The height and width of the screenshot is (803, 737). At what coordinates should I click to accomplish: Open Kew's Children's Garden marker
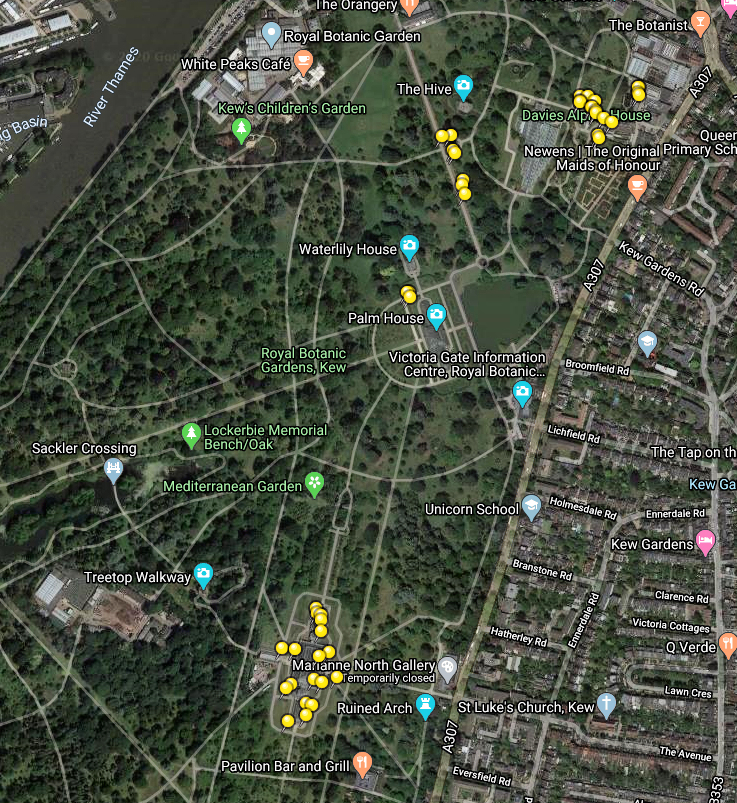tap(240, 129)
